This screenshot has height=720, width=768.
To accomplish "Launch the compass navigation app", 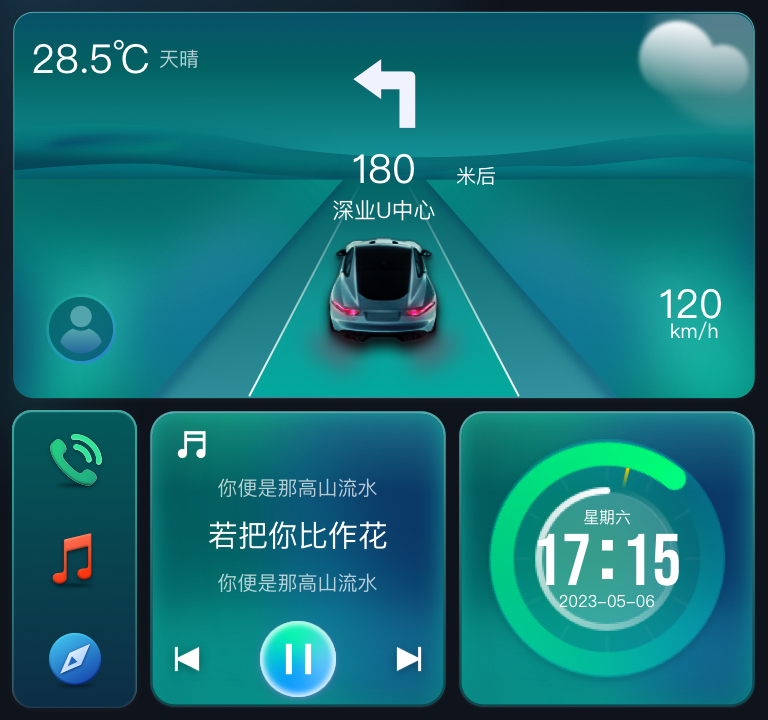I will tap(75, 659).
